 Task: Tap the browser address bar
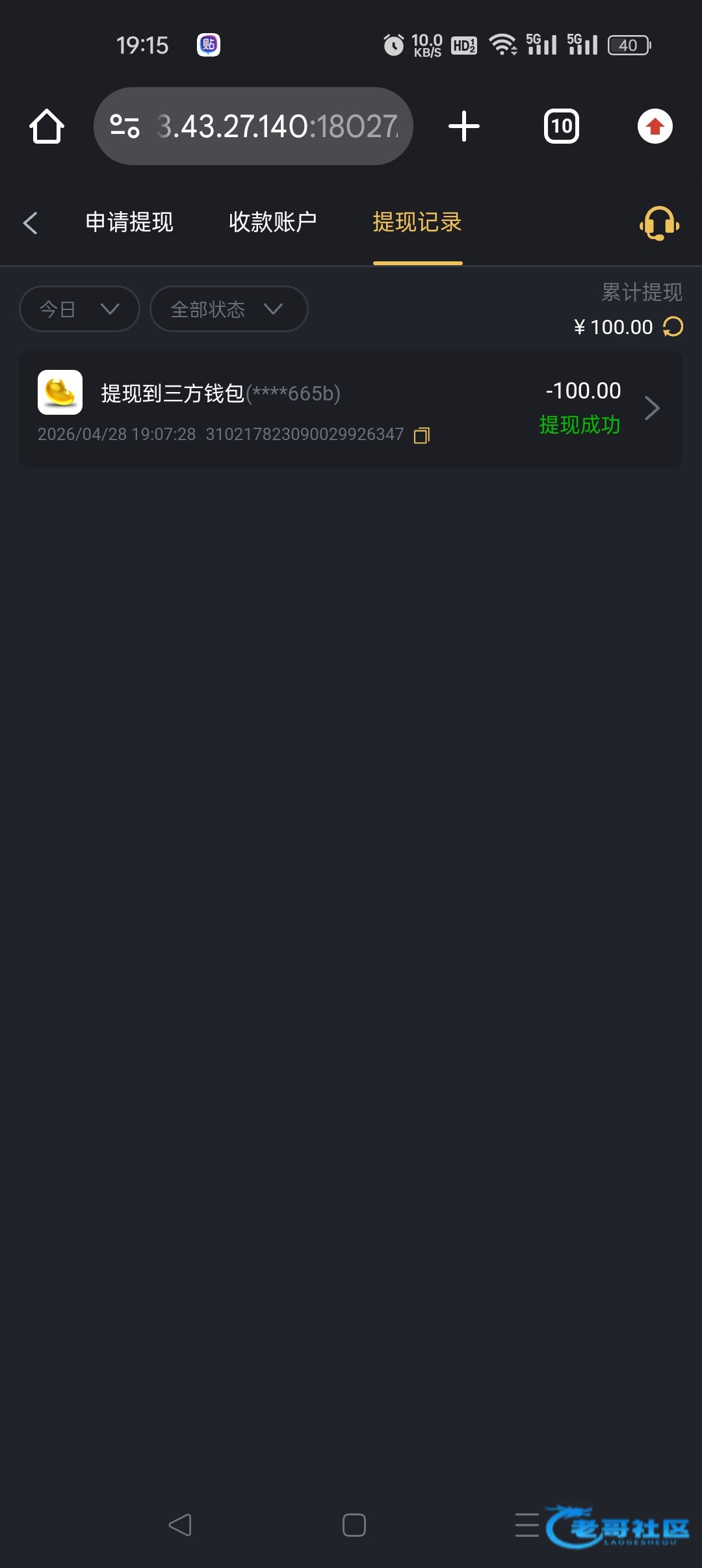[253, 126]
